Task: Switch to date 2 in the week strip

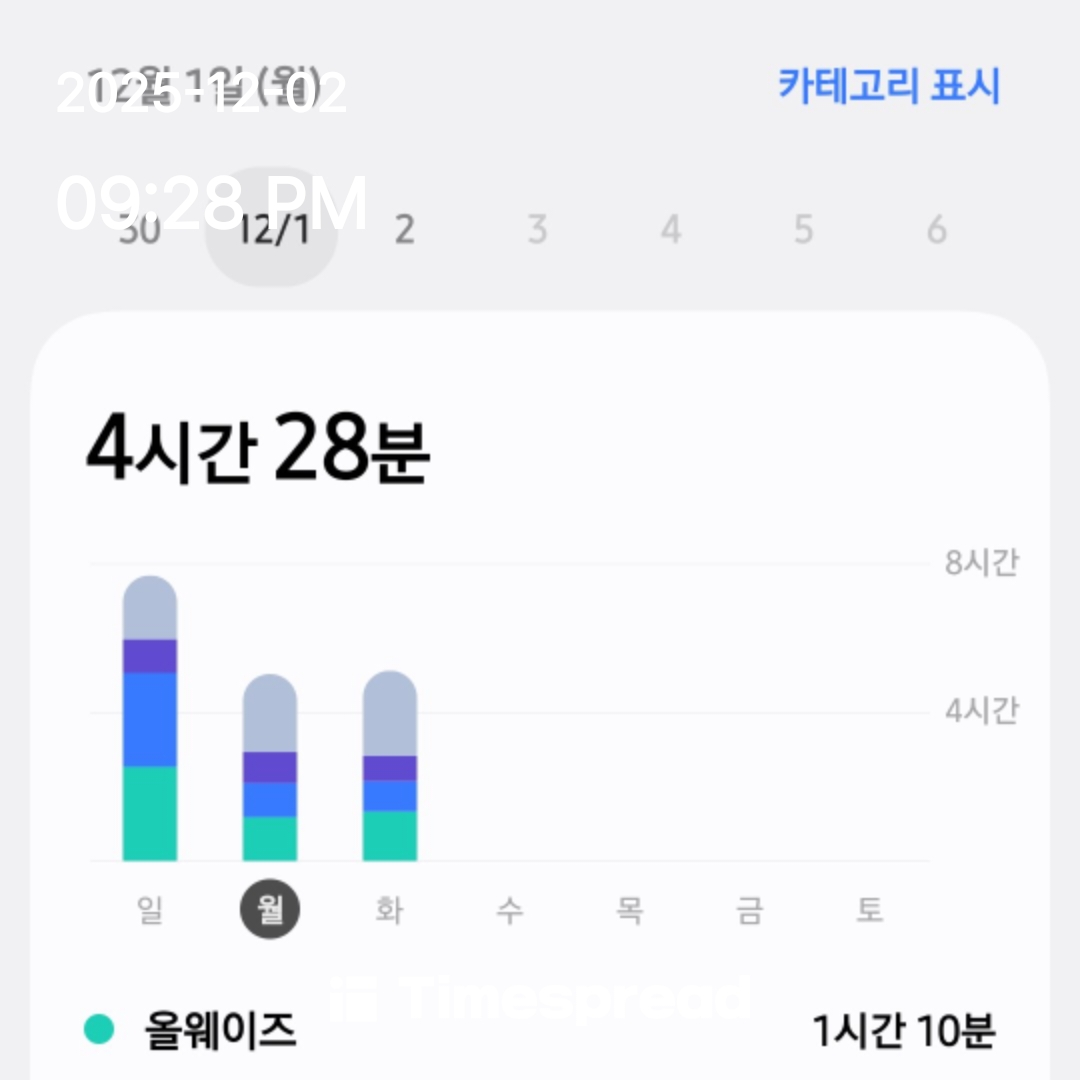Action: (404, 230)
